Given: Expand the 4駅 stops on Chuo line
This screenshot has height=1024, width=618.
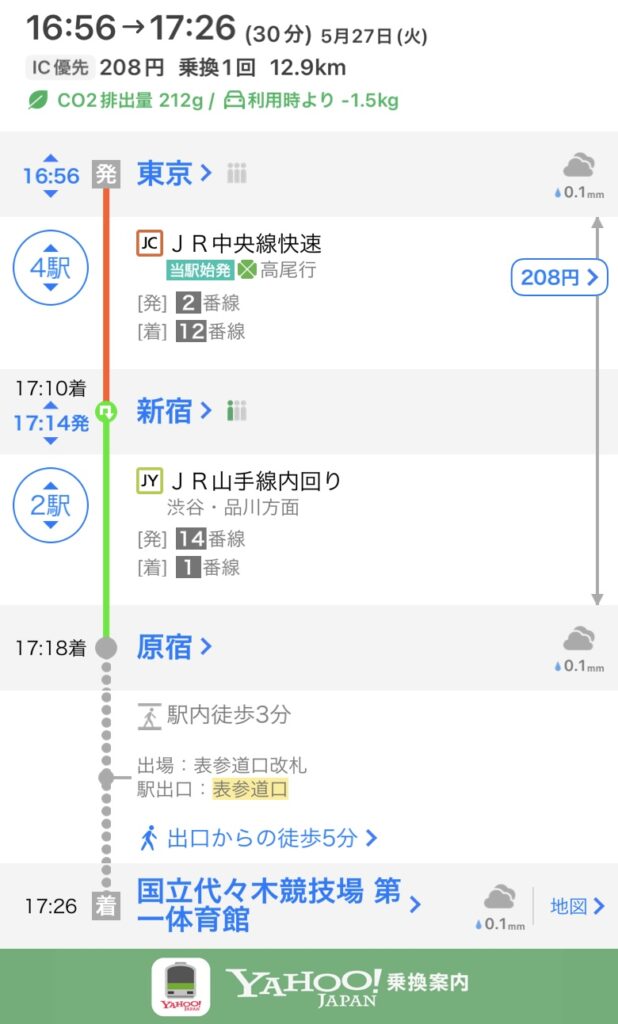Looking at the screenshot, I should [51, 267].
